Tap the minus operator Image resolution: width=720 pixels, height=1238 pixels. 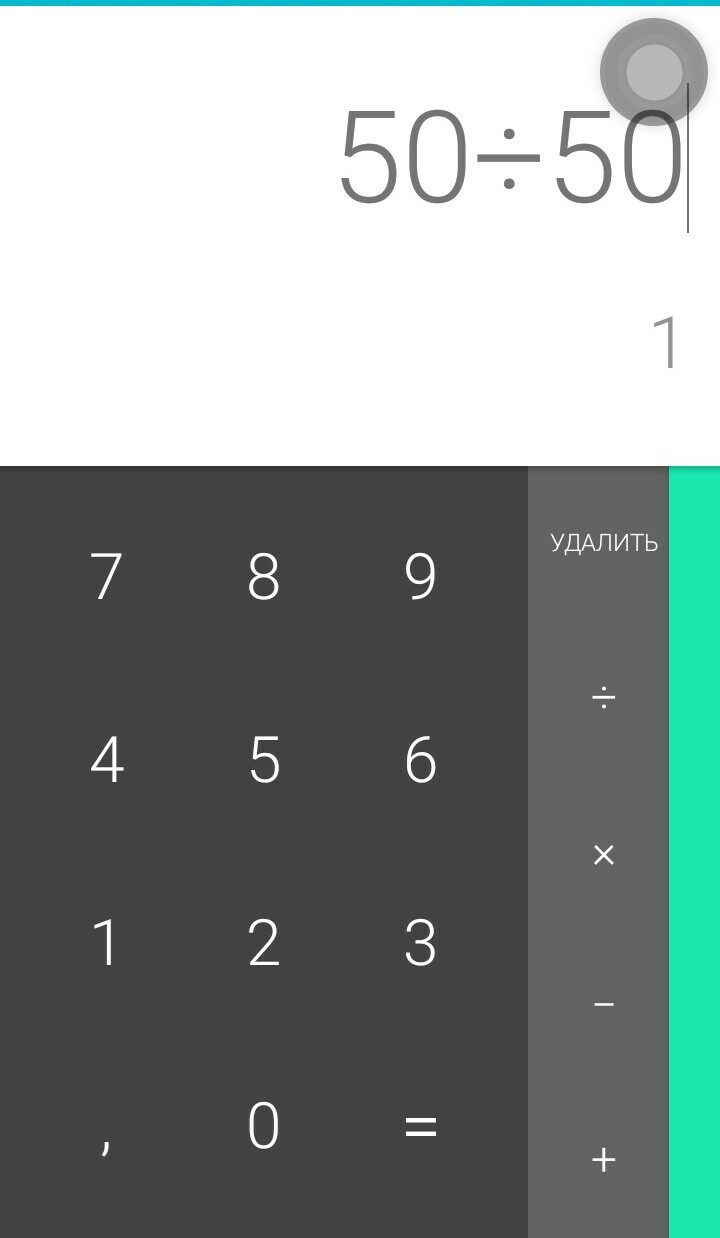(x=603, y=1004)
